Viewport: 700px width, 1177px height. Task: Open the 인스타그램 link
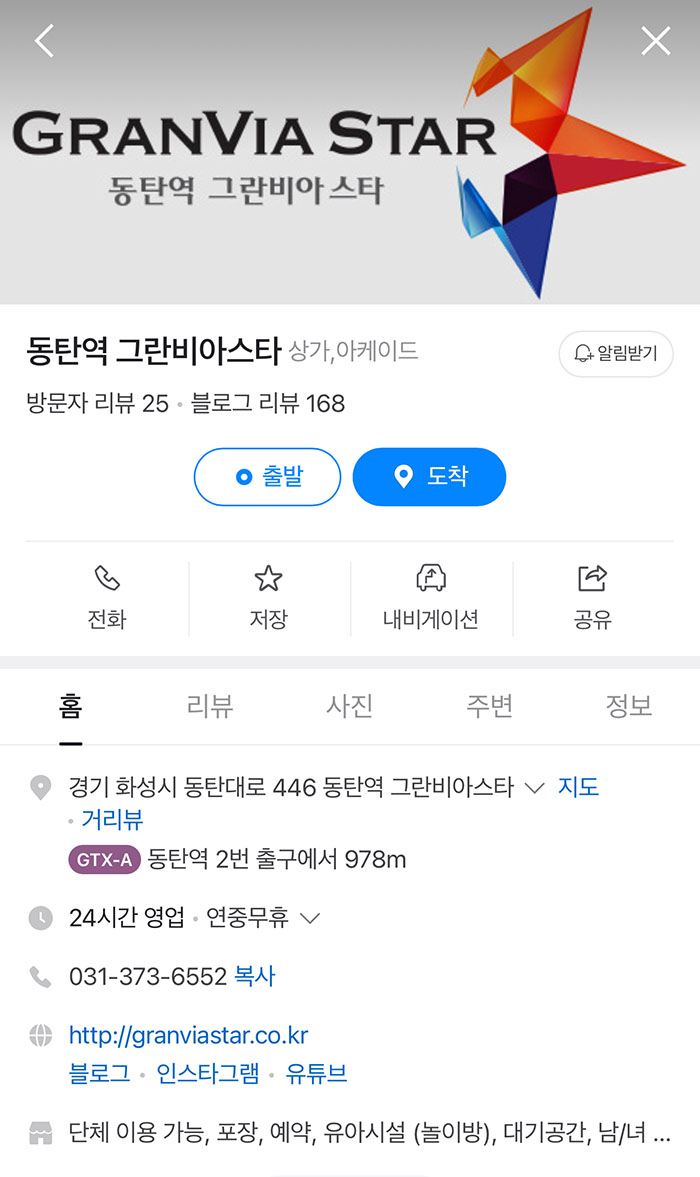pos(208,1074)
